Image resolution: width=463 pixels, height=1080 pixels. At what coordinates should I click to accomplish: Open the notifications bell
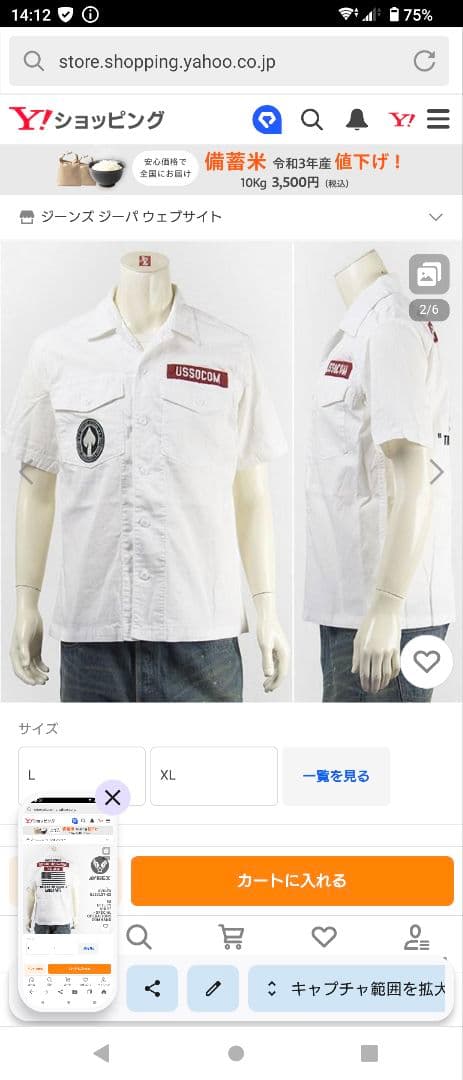point(356,120)
